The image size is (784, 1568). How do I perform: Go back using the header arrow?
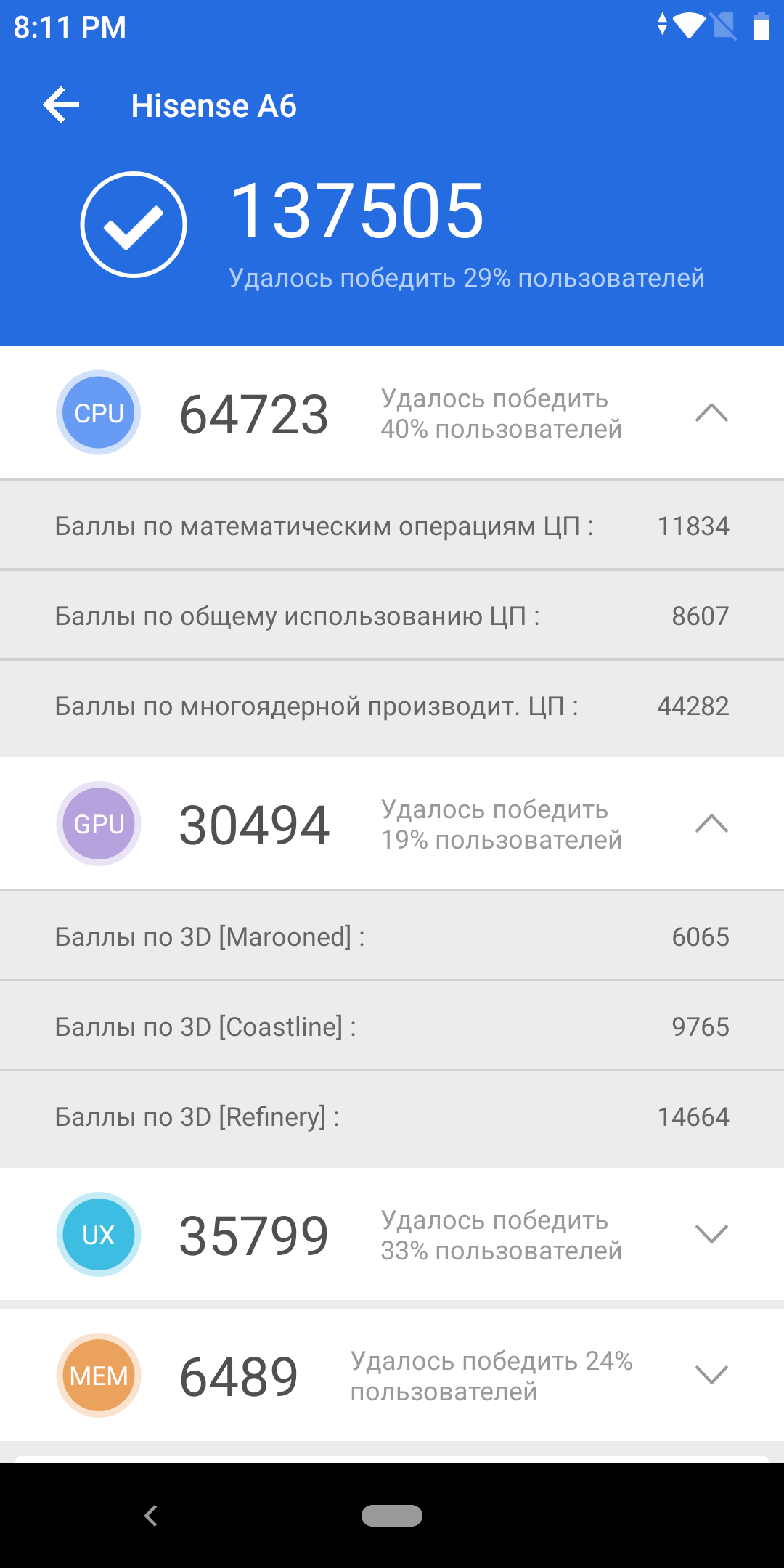click(61, 105)
